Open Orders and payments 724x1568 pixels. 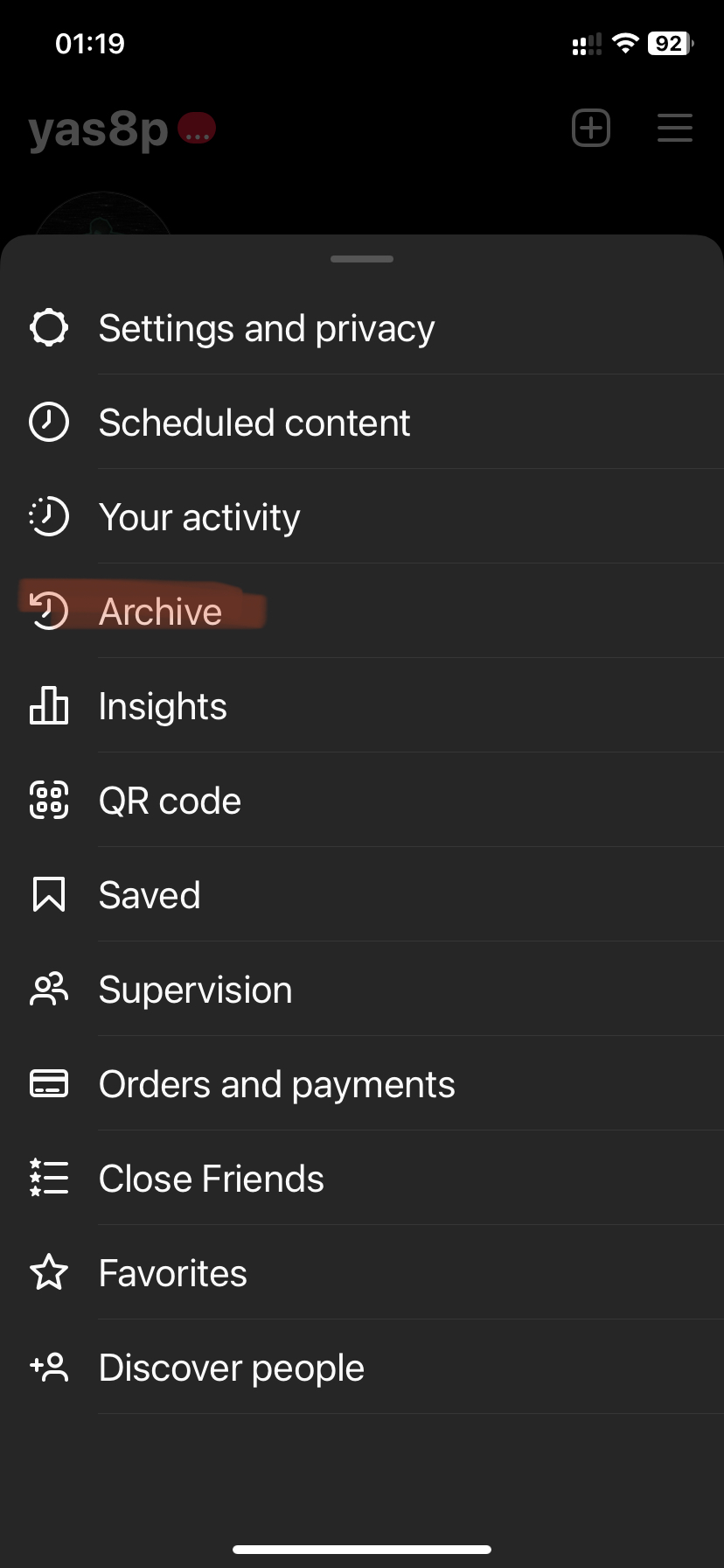coord(362,1084)
